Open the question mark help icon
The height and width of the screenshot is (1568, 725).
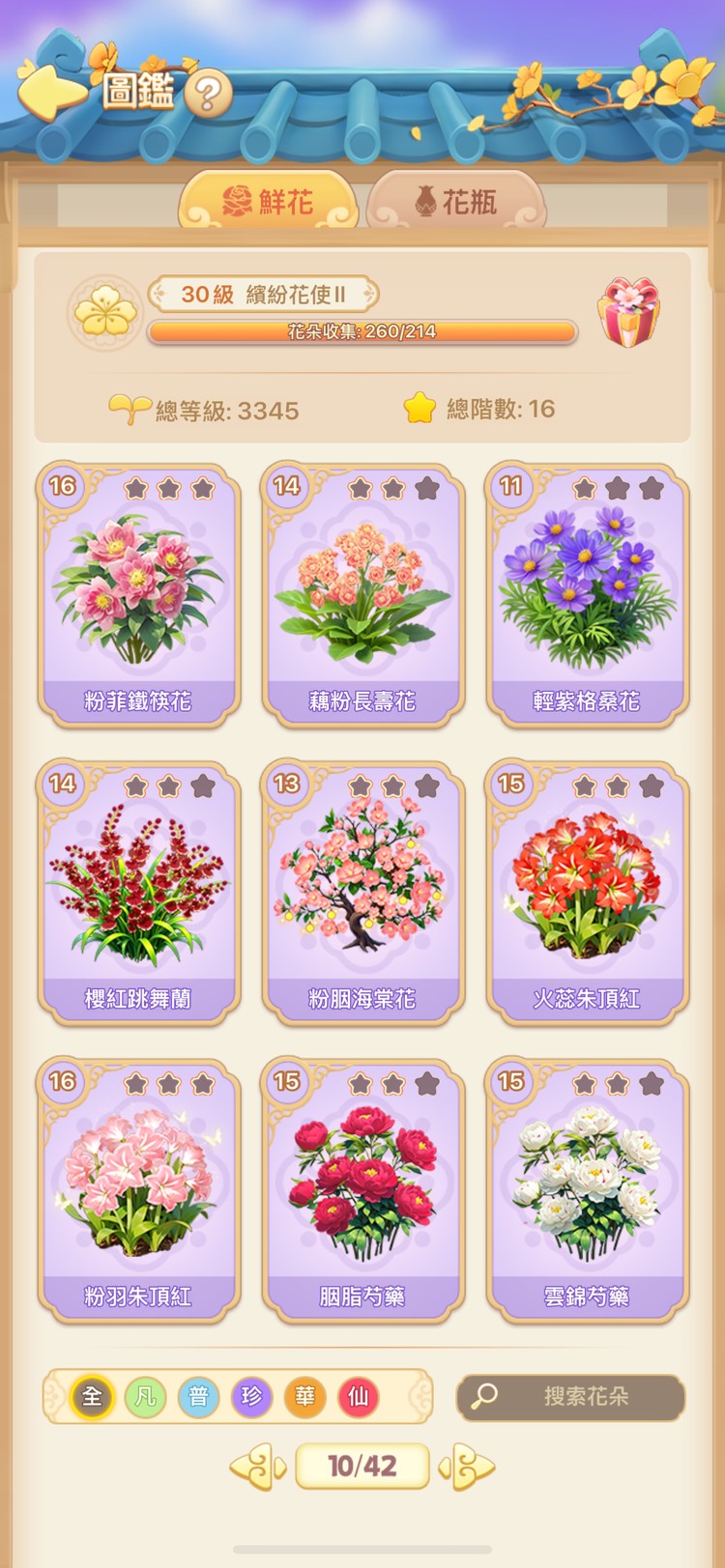click(208, 95)
